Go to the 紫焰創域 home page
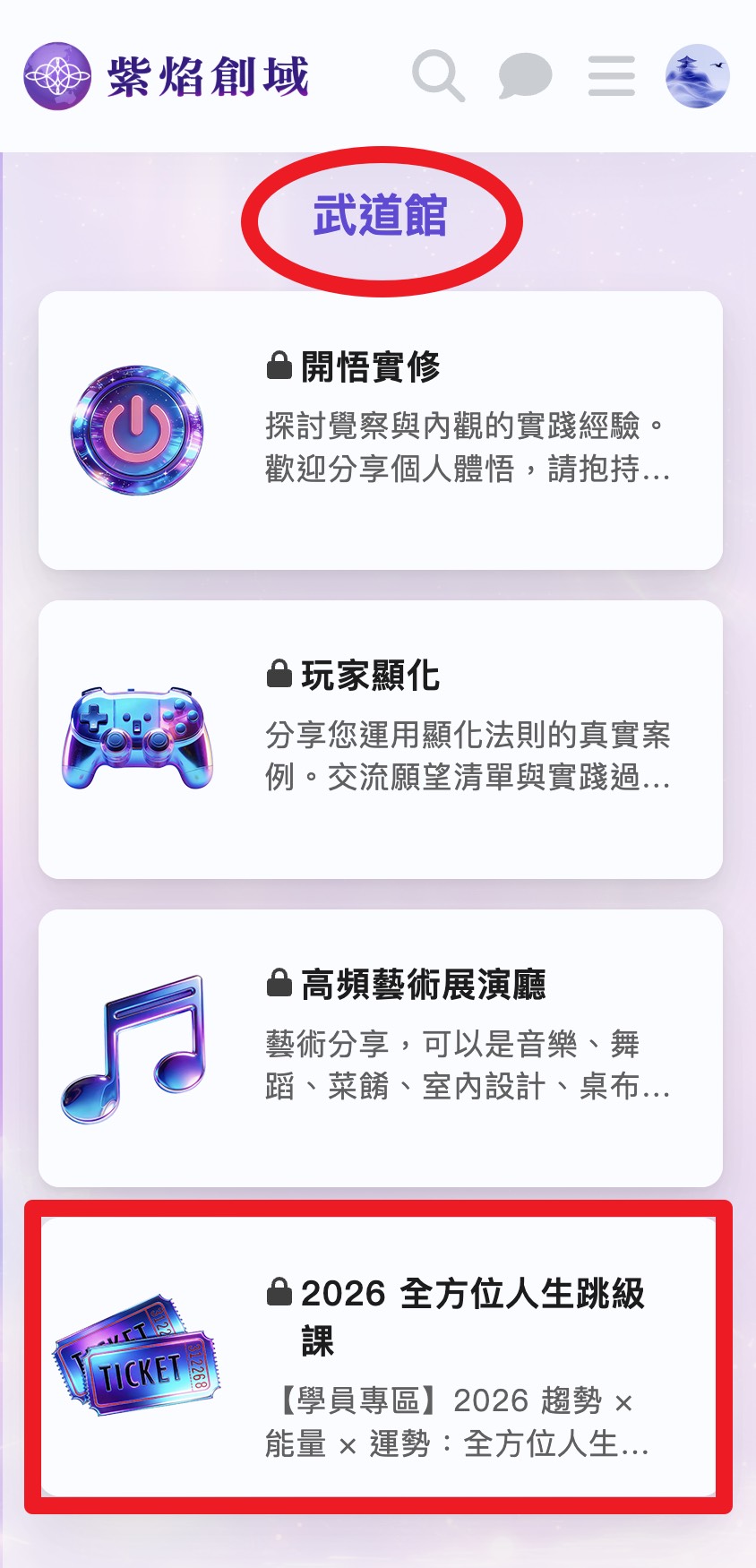756x1568 pixels. [168, 76]
